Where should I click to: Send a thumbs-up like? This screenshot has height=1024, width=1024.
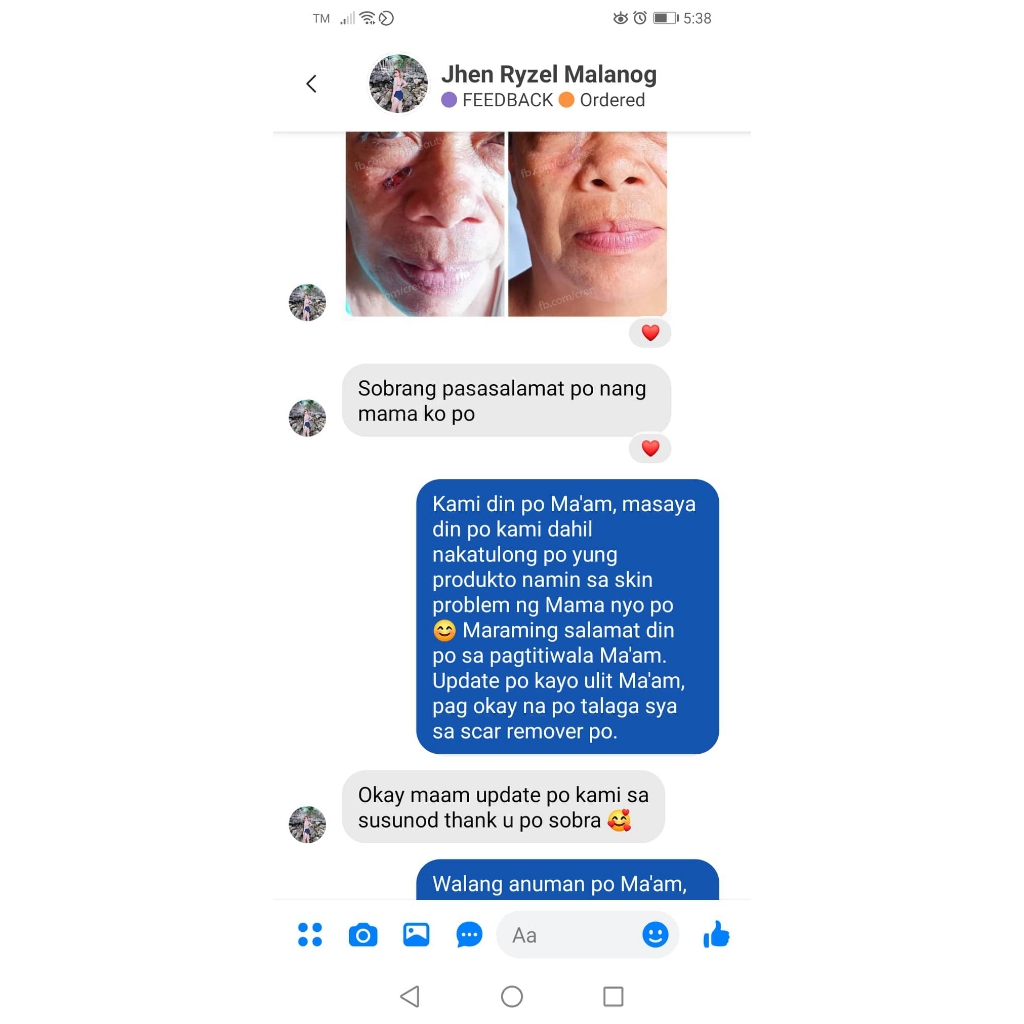[716, 935]
